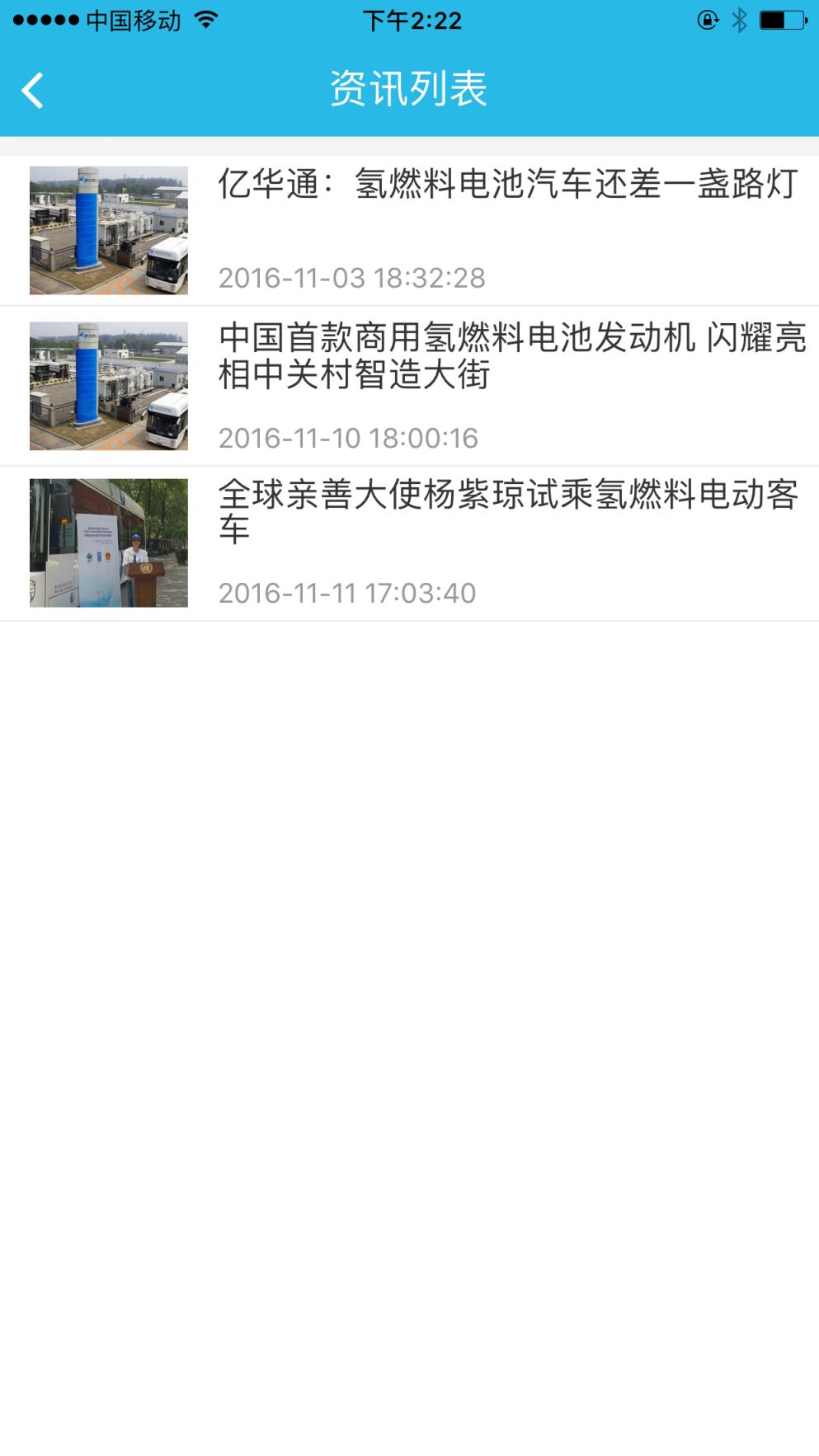Tap the 资讯列表 title bar
This screenshot has height=1456, width=819.
(x=409, y=91)
